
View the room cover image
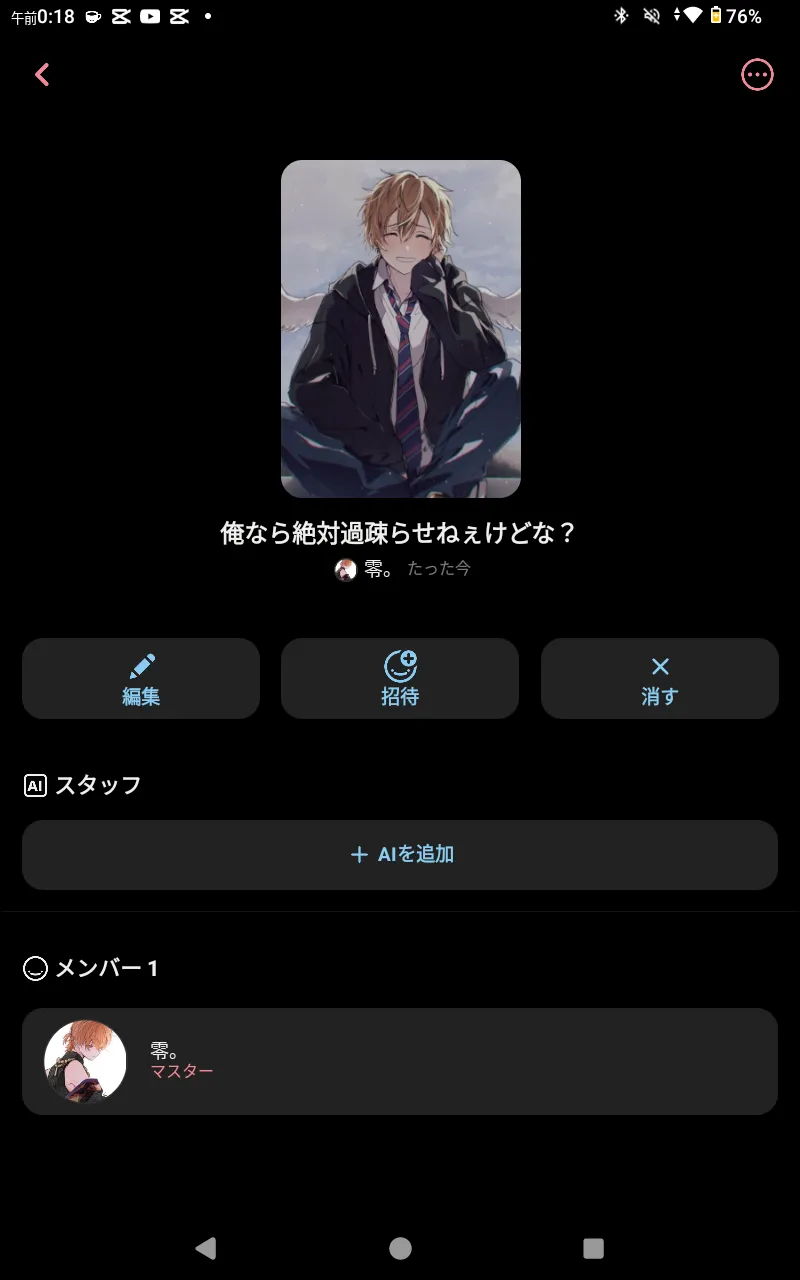[x=401, y=329]
